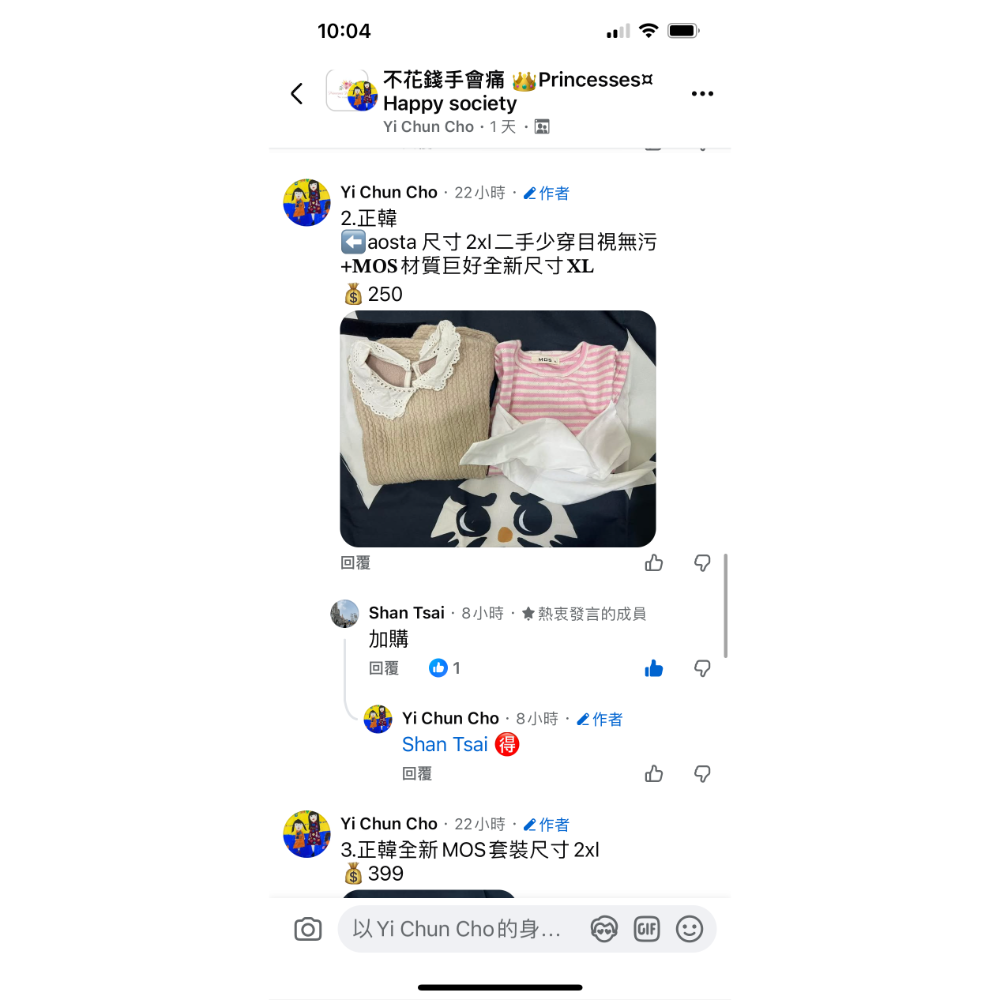Reply to Yi Chun Cho's 得 reply
This screenshot has width=1000, height=1000.
(x=417, y=773)
